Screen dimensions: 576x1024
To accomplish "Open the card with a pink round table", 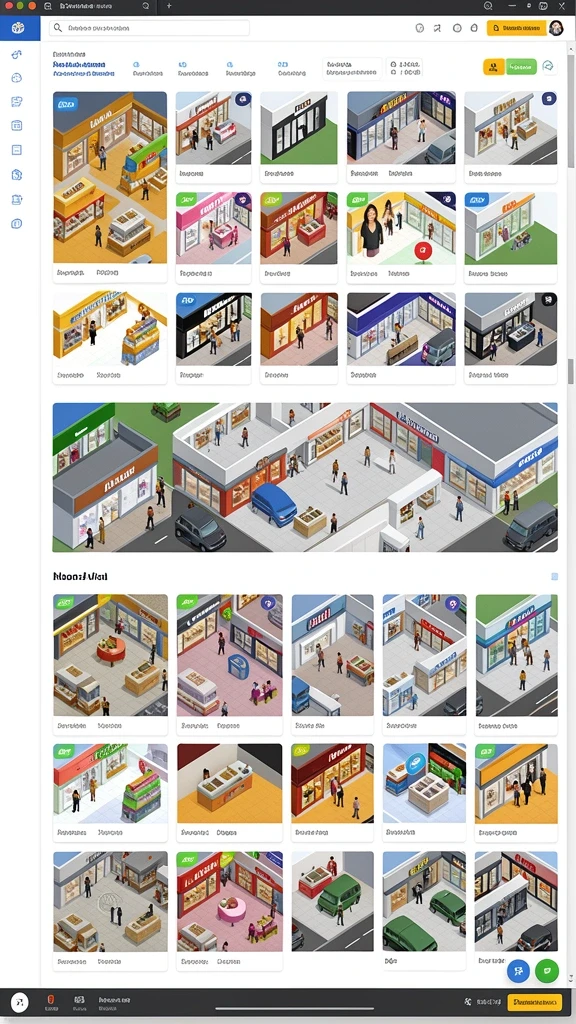I will (x=229, y=910).
